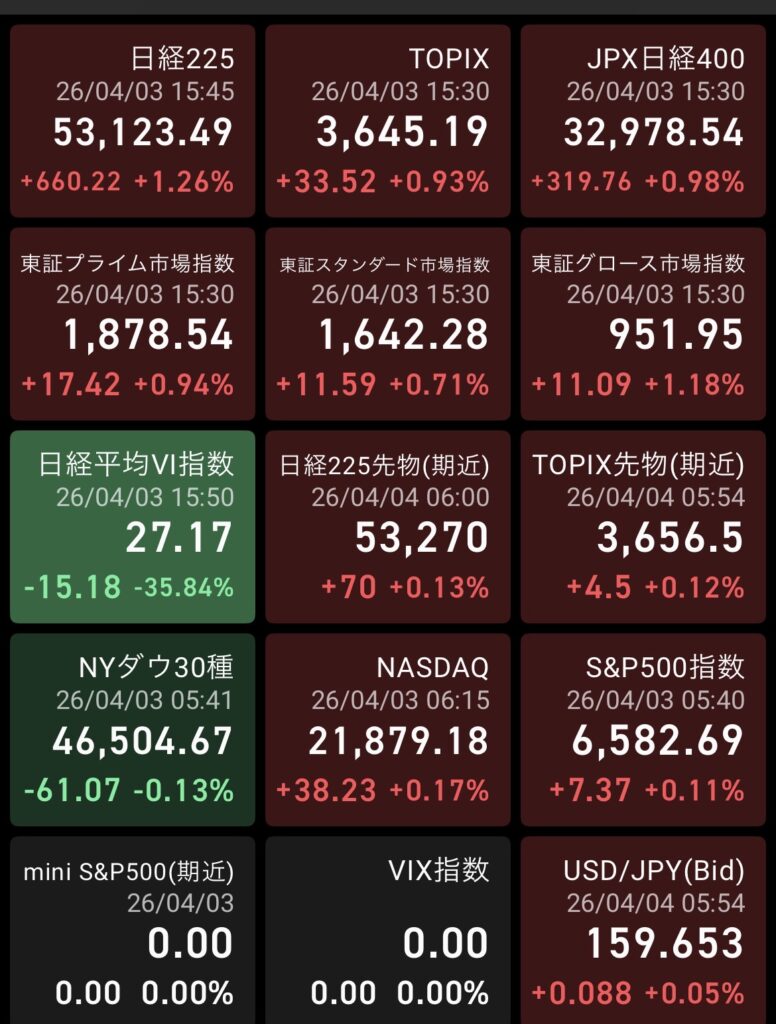The width and height of the screenshot is (776, 1024).
Task: Open the TOPIX index tile
Action: 388,121
